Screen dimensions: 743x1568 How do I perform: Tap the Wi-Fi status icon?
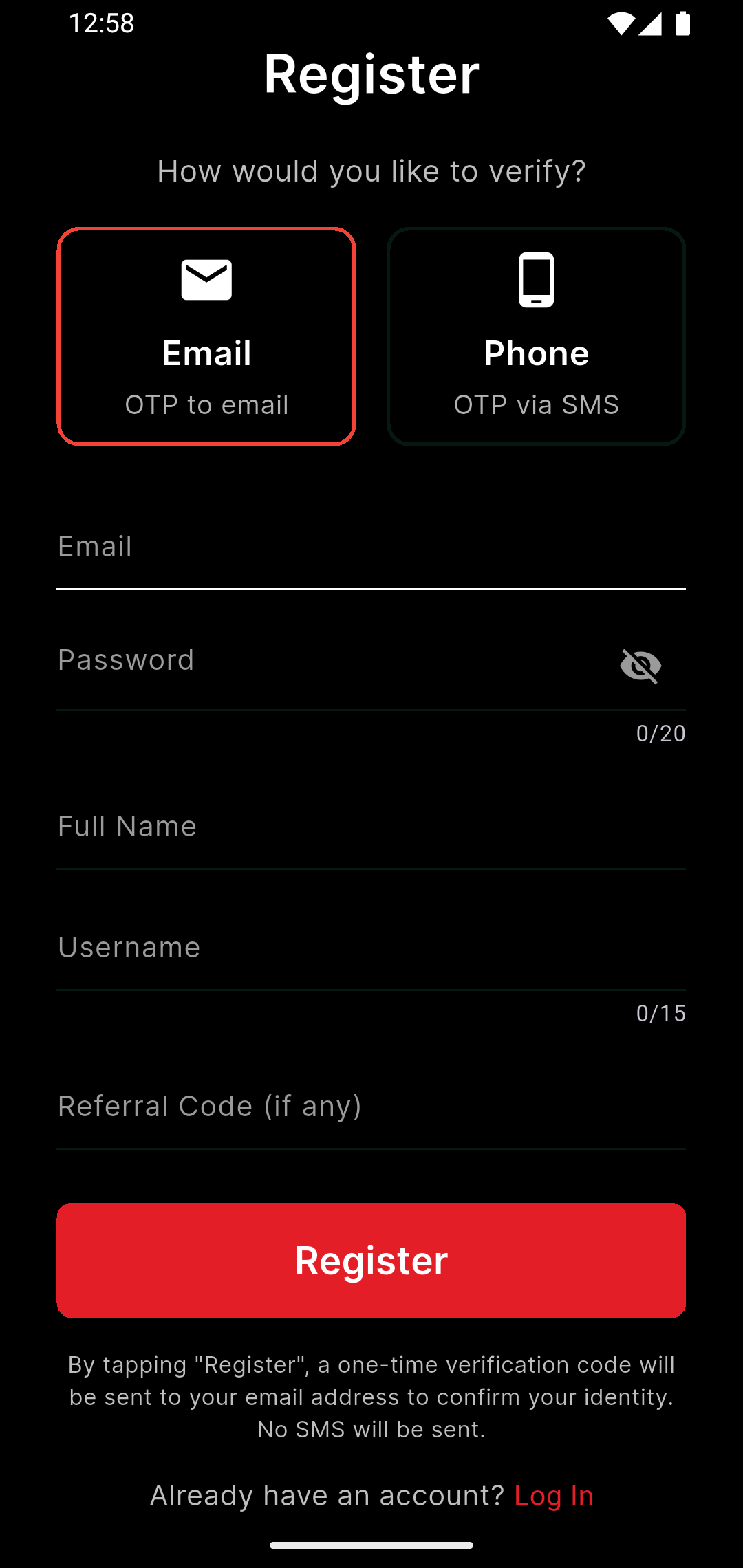[x=623, y=23]
